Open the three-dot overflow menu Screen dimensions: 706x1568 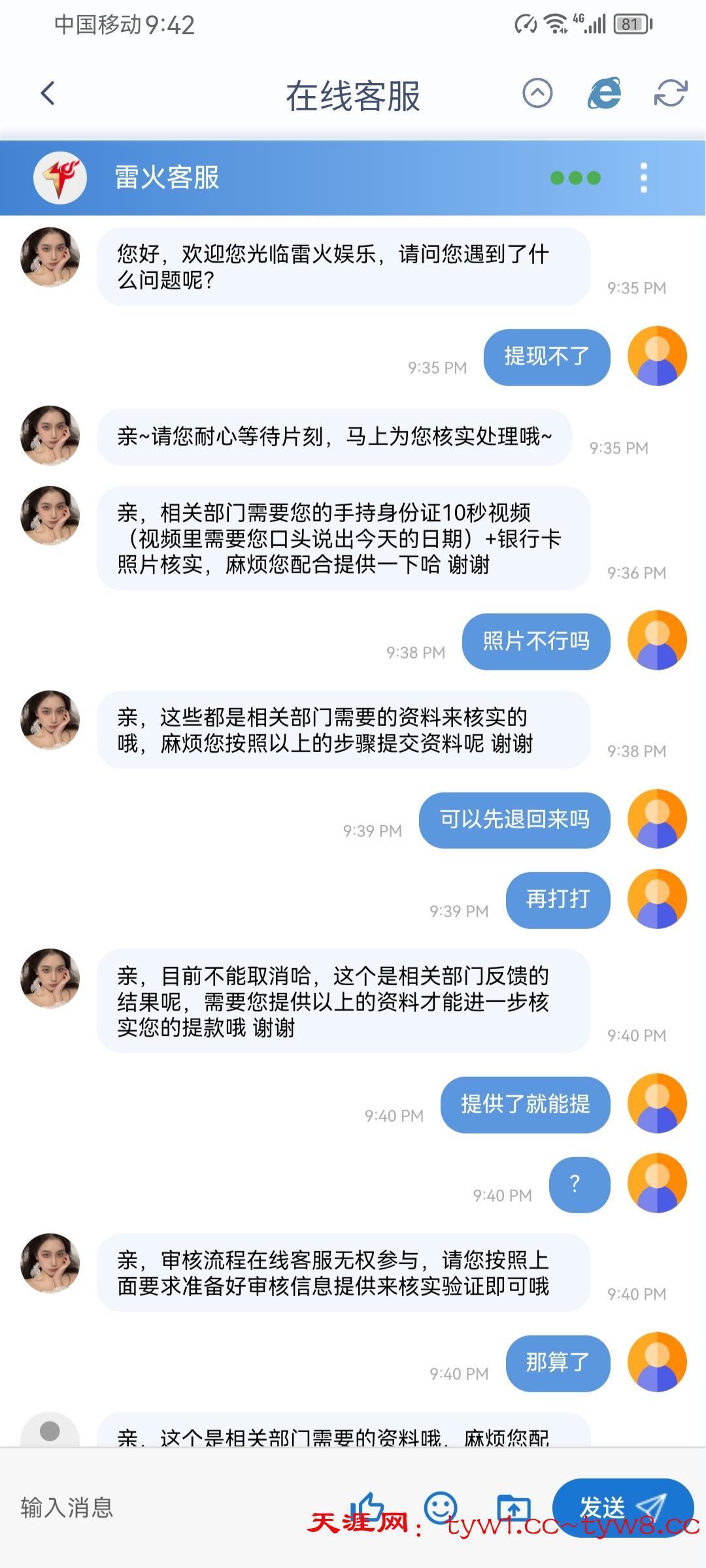644,178
